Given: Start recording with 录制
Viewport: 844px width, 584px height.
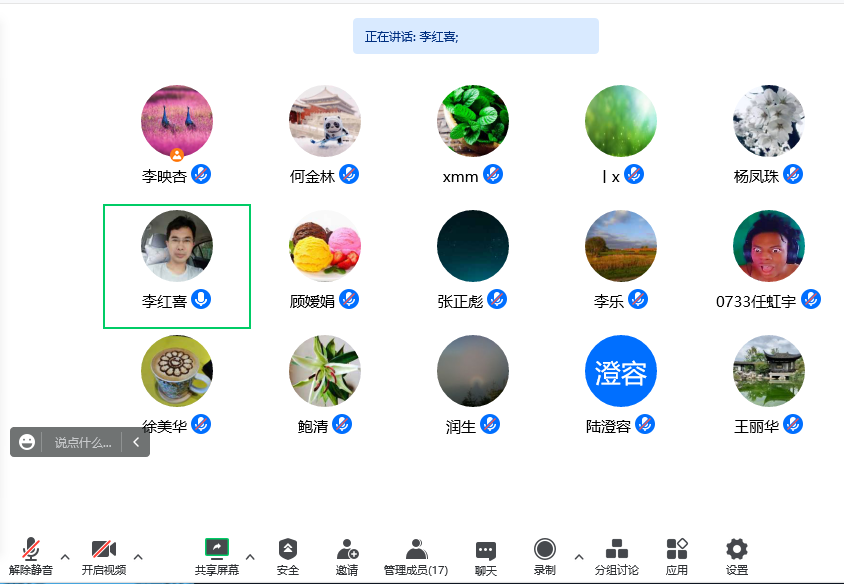Looking at the screenshot, I should click(544, 556).
